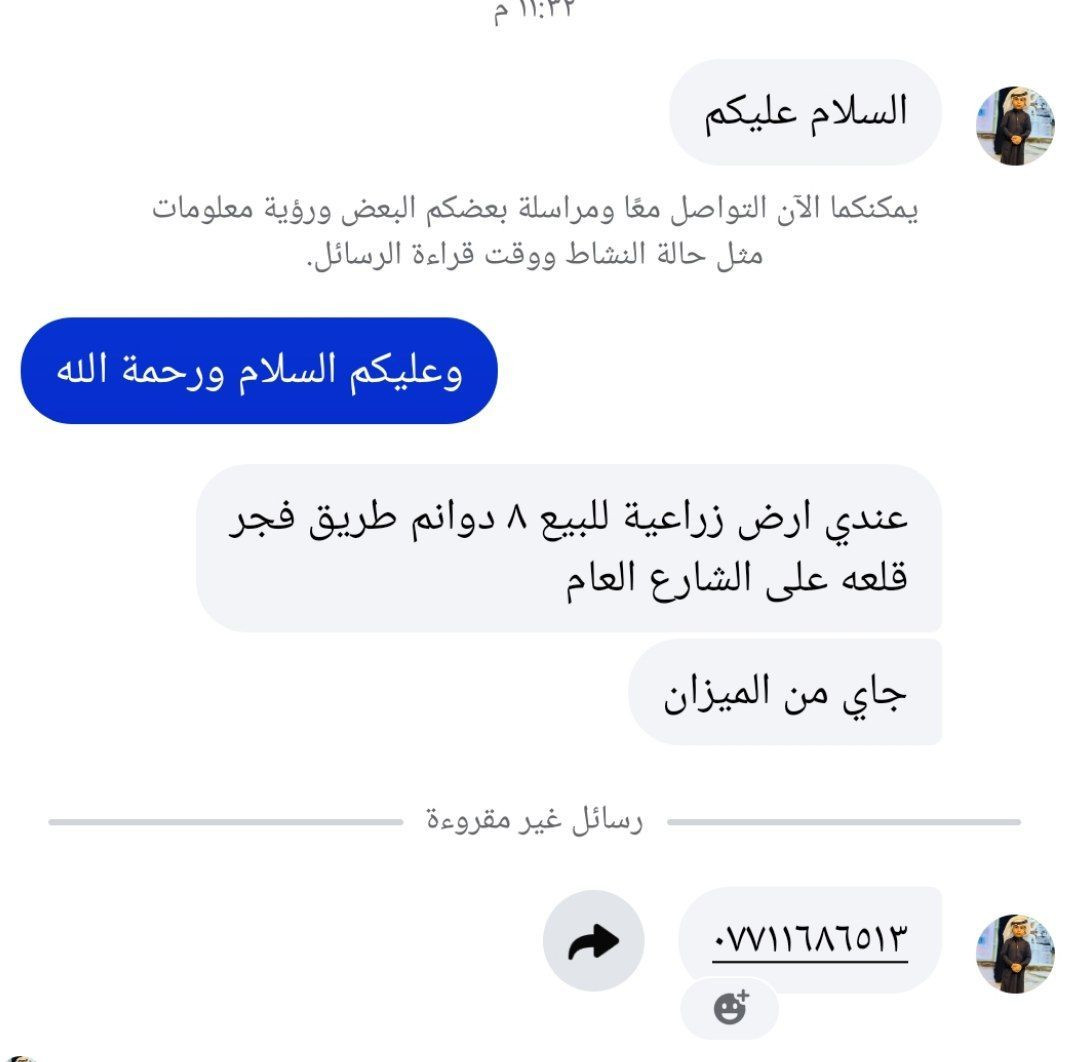Tap the avatar beside the phone number message
The image size is (1080, 1062).
[1015, 952]
